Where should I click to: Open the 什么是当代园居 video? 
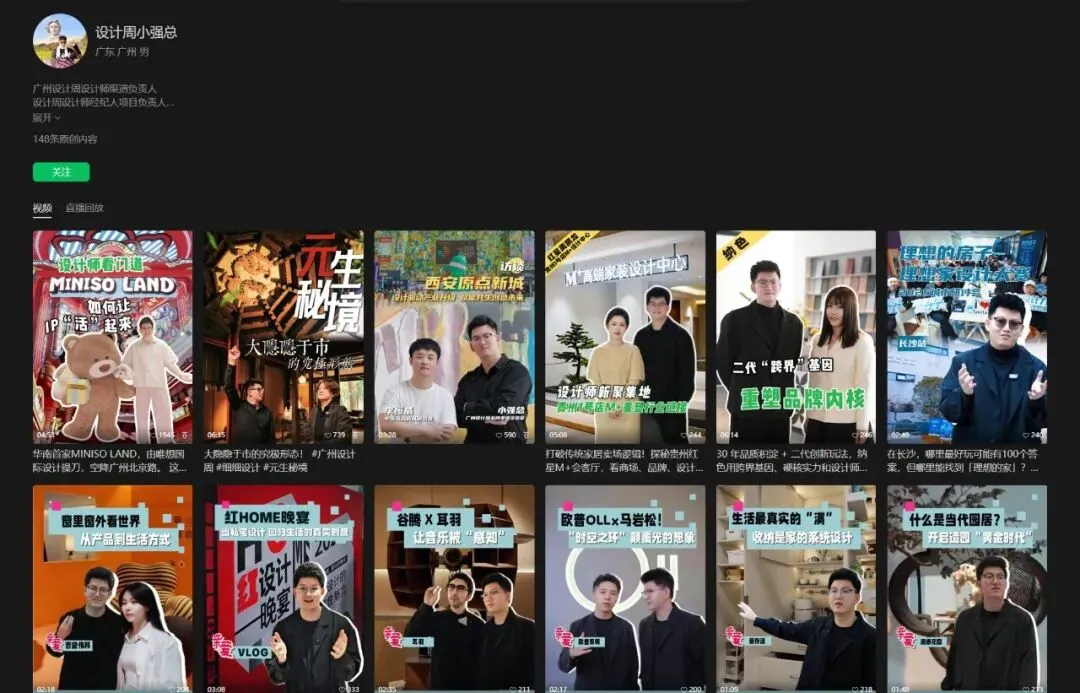point(967,589)
